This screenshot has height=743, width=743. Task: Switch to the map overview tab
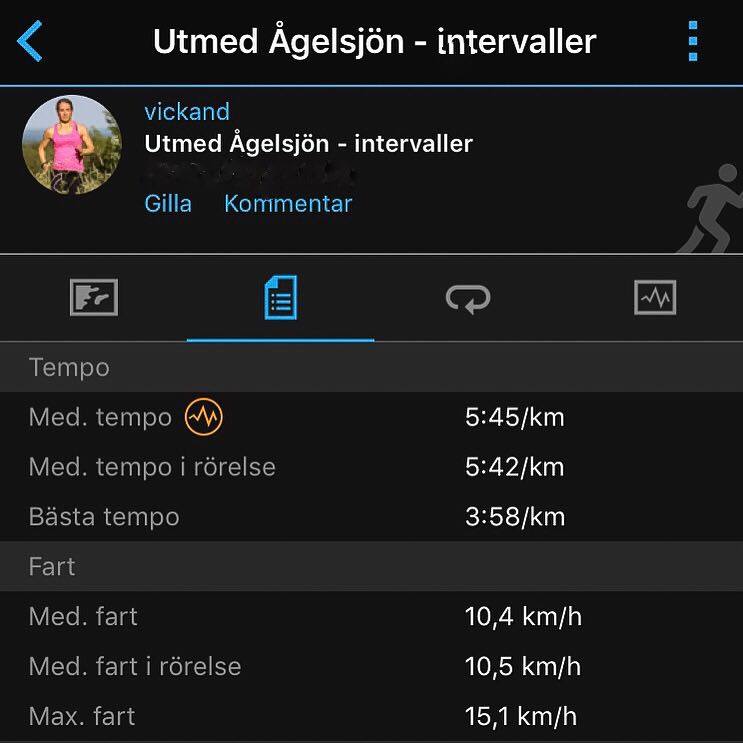(x=94, y=298)
